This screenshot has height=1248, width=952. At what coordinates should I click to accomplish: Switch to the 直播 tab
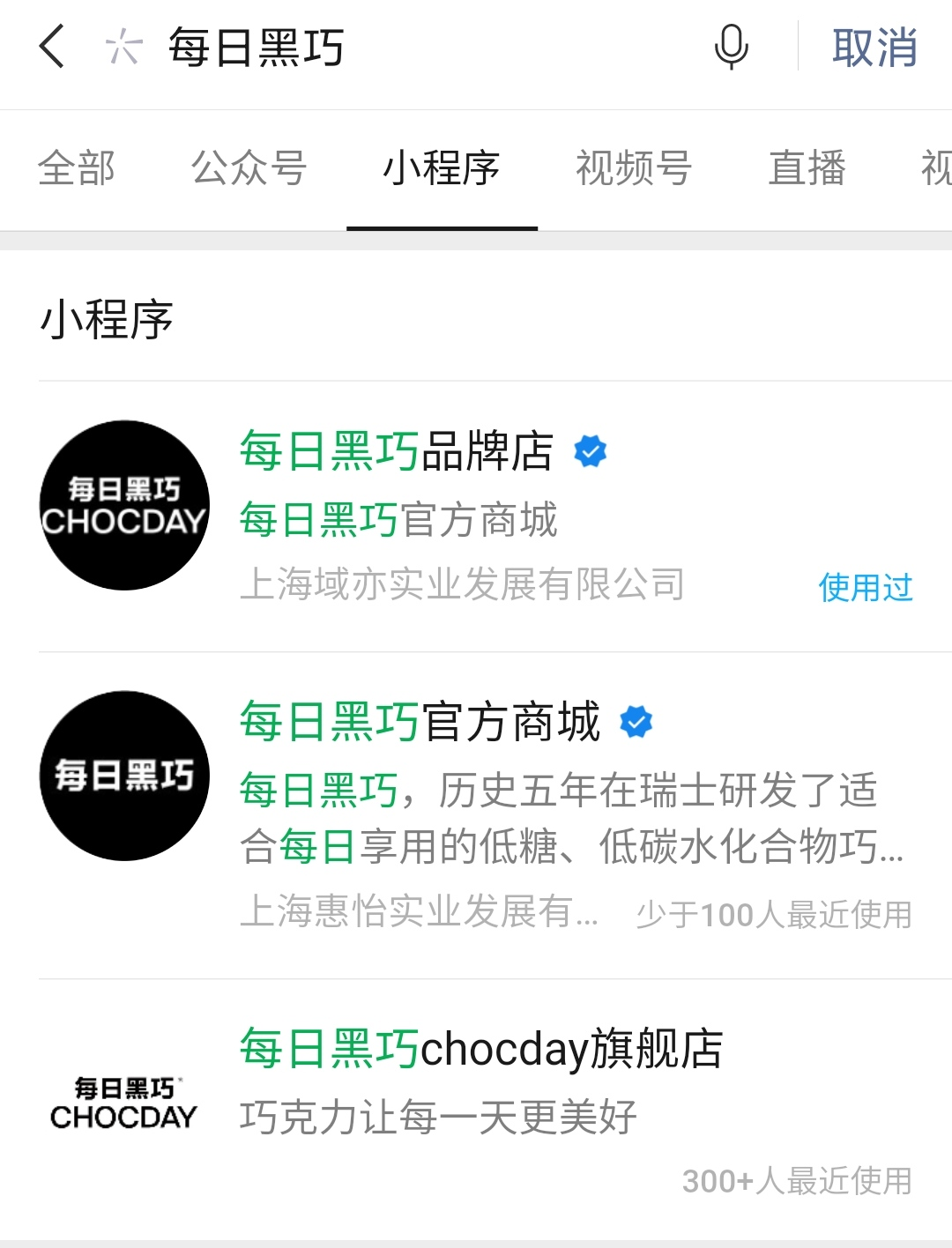[x=807, y=168]
